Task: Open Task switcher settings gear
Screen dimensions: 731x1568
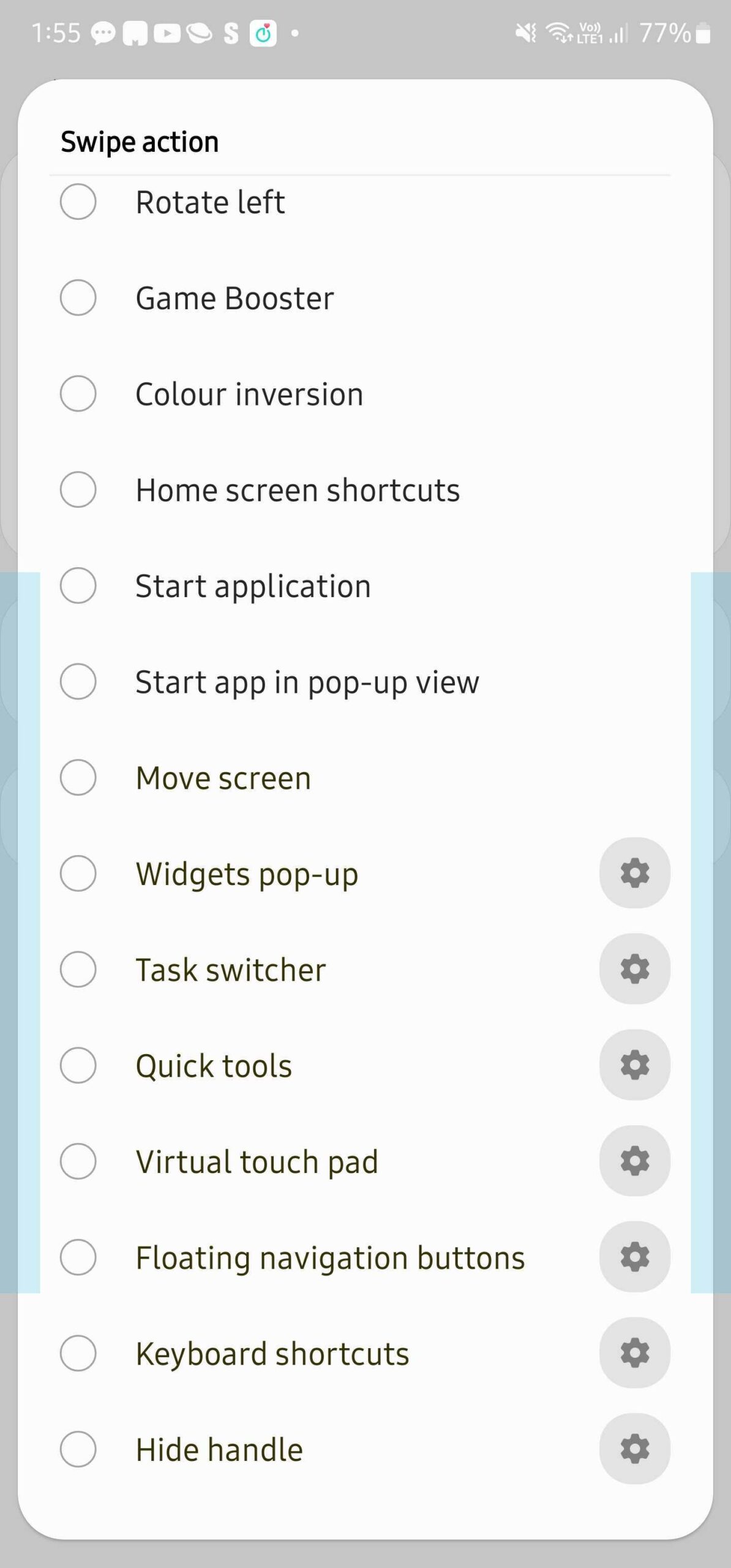Action: (x=634, y=969)
